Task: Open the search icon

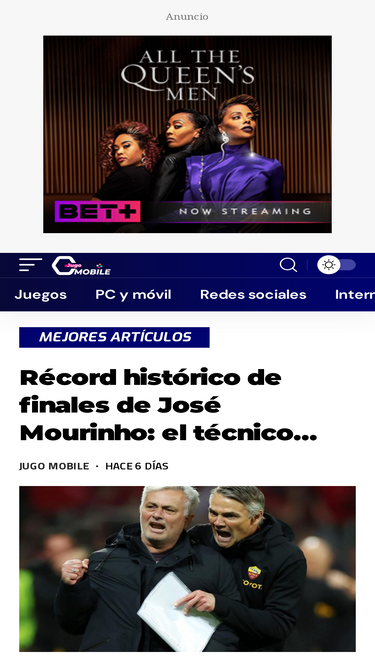Action: click(288, 265)
